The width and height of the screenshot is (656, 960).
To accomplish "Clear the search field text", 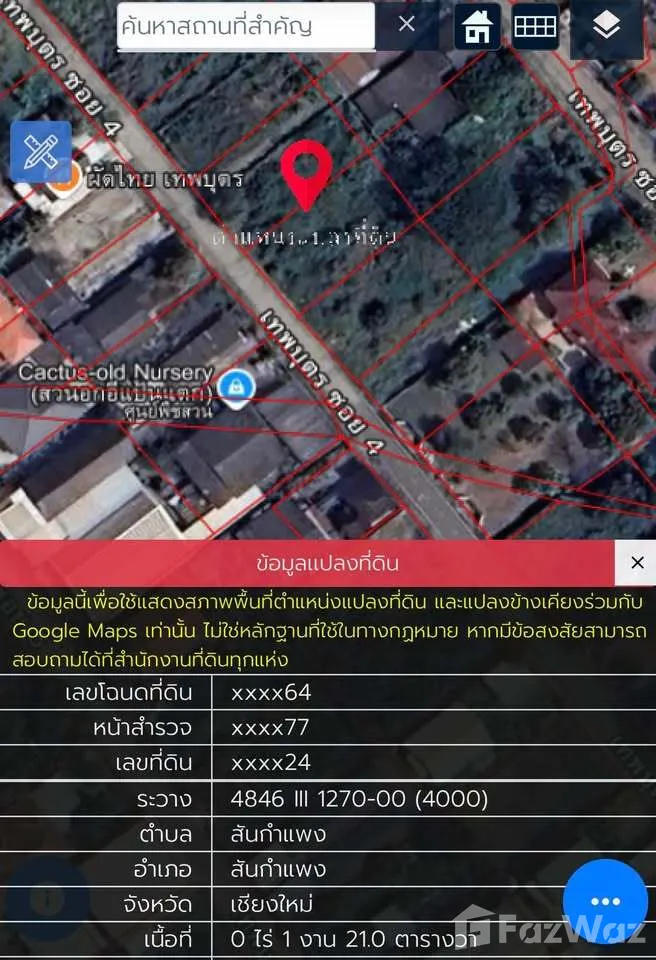I will pos(406,25).
